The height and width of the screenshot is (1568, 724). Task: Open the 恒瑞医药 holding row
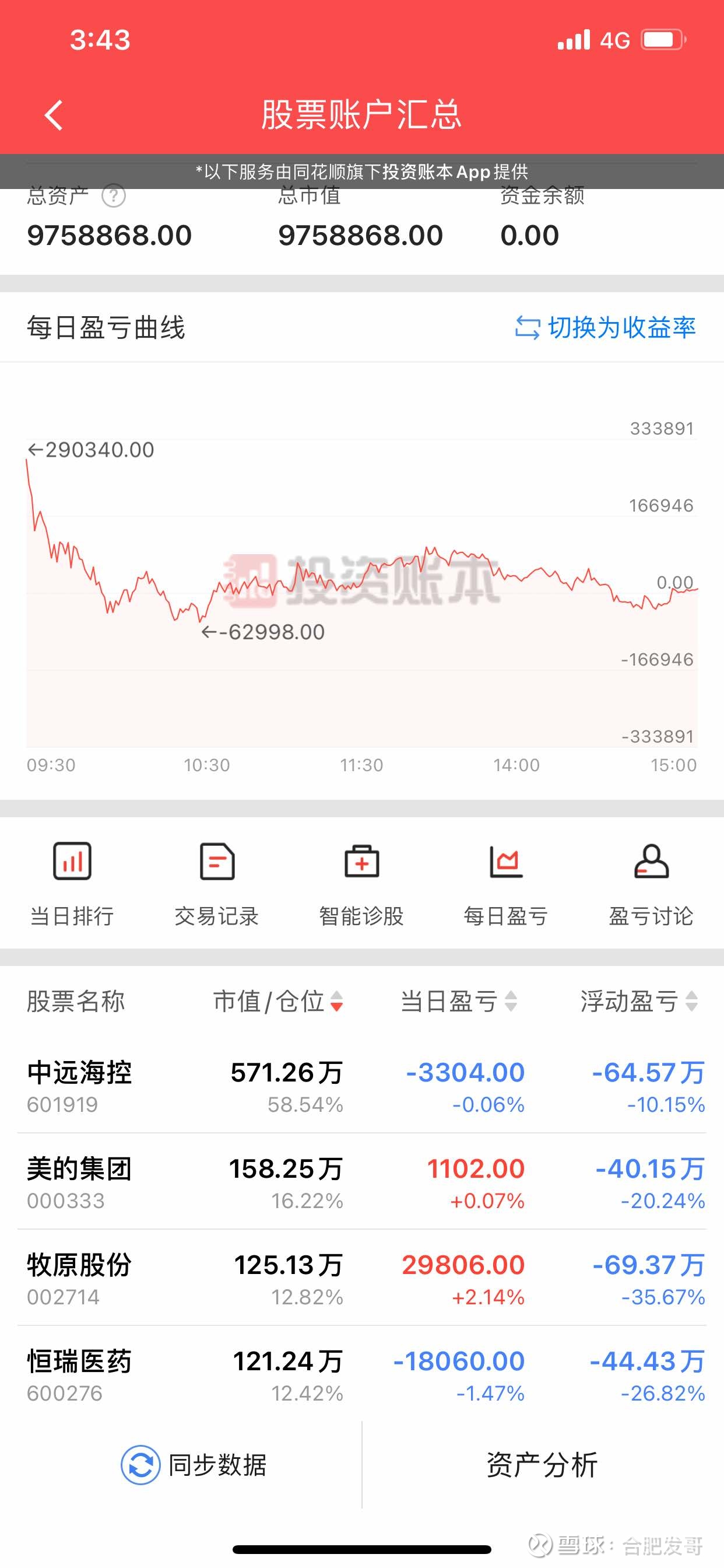362,1374
